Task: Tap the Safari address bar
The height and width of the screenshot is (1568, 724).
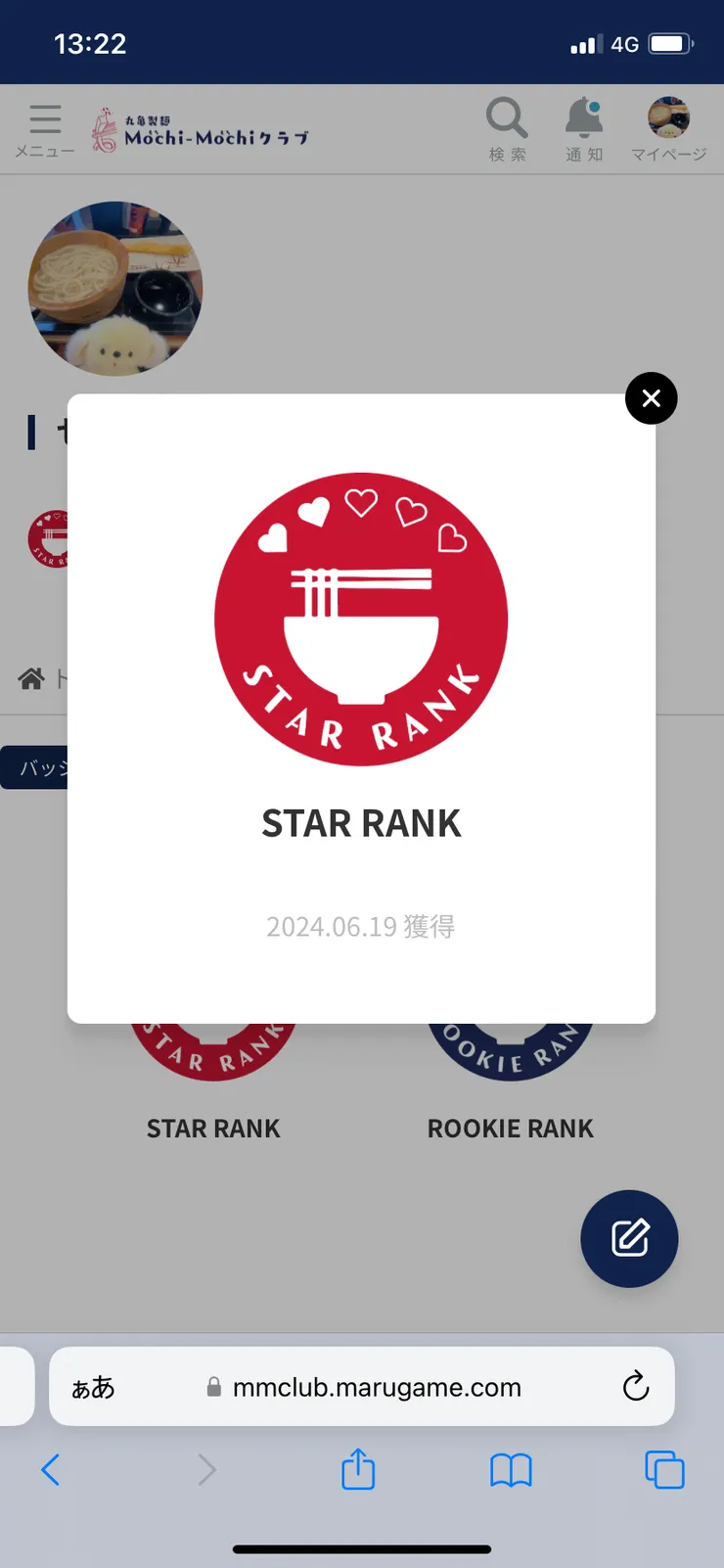Action: point(377,1387)
